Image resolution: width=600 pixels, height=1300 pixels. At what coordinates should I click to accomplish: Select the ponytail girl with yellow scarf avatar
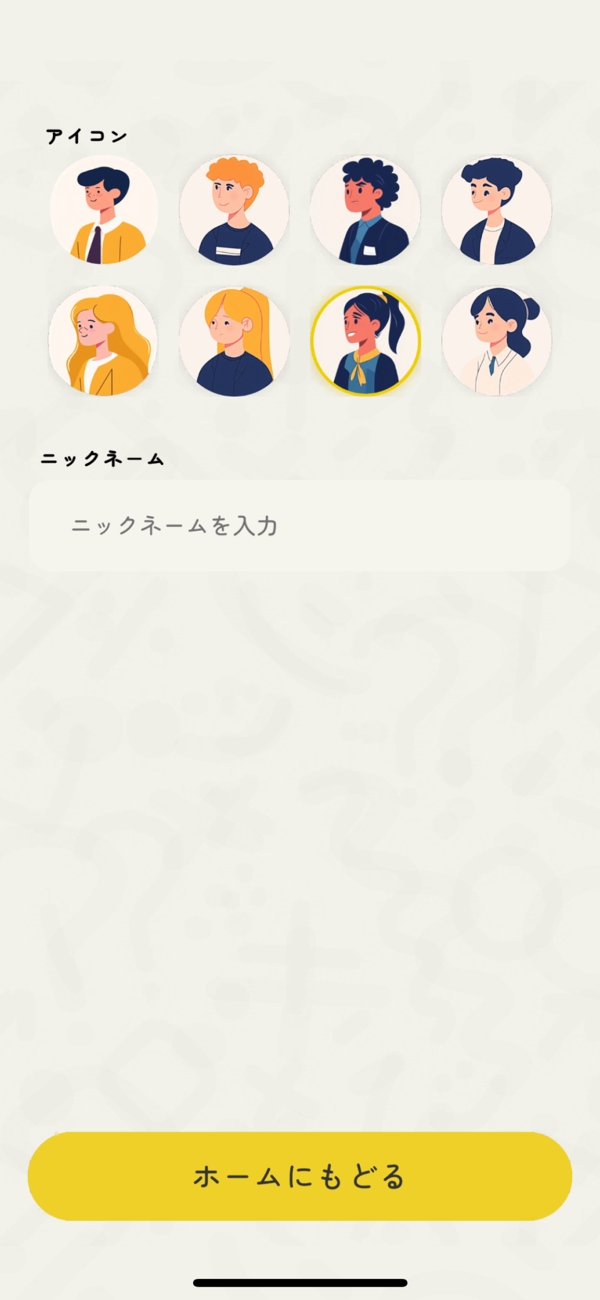pos(365,341)
